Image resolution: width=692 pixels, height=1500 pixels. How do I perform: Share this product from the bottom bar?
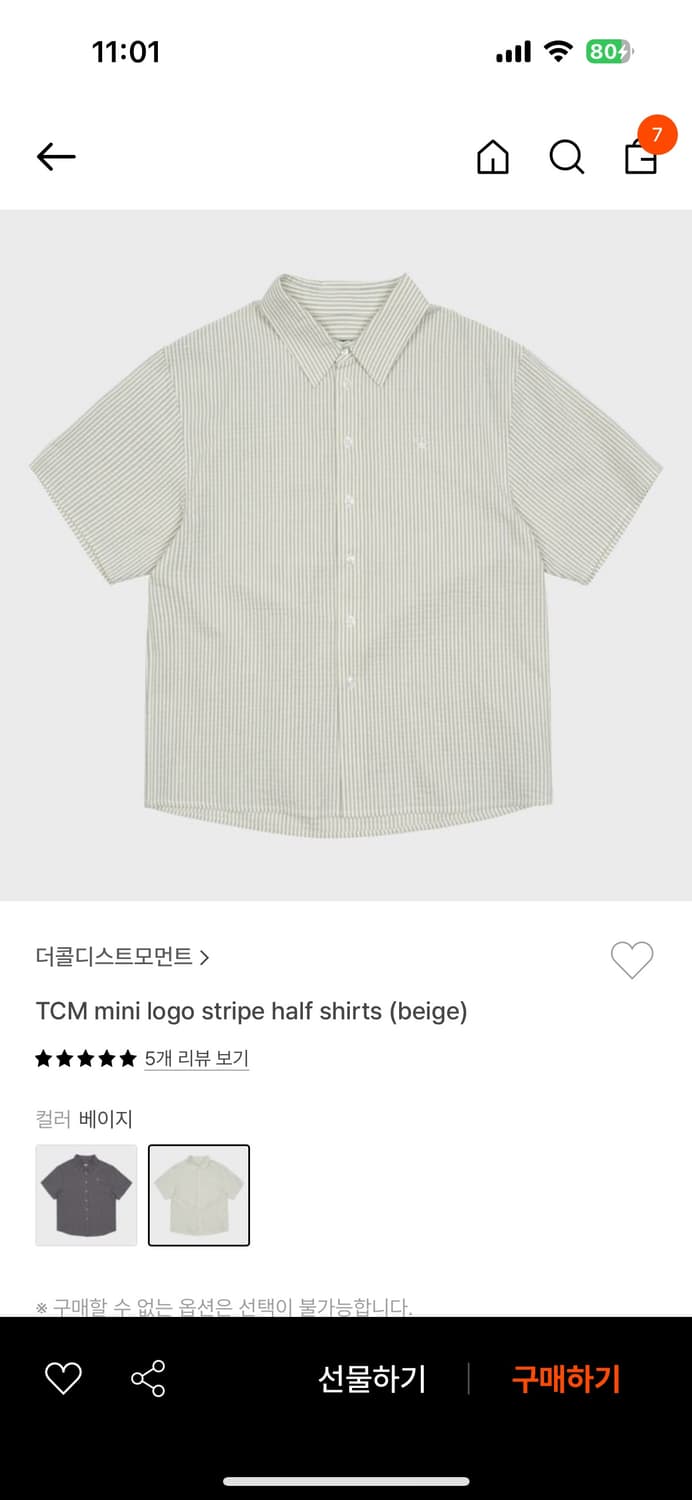(148, 1379)
